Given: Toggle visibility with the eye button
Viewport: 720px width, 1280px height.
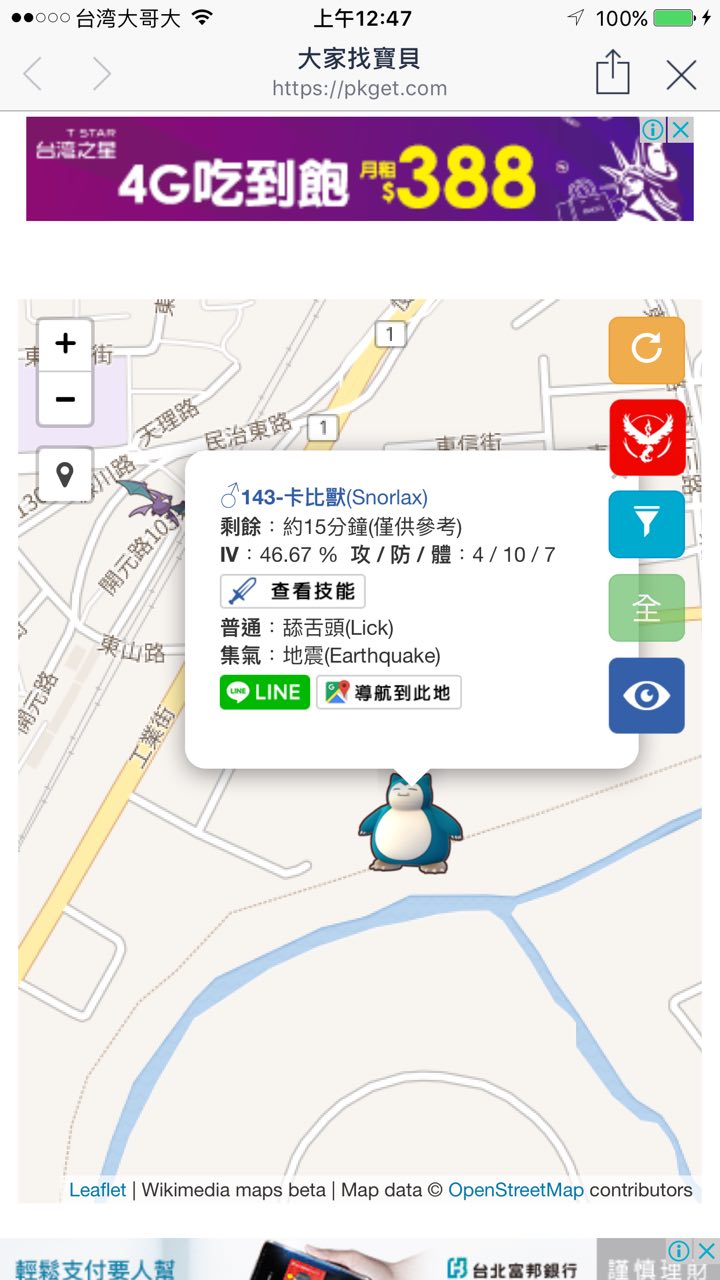Looking at the screenshot, I should tap(646, 695).
